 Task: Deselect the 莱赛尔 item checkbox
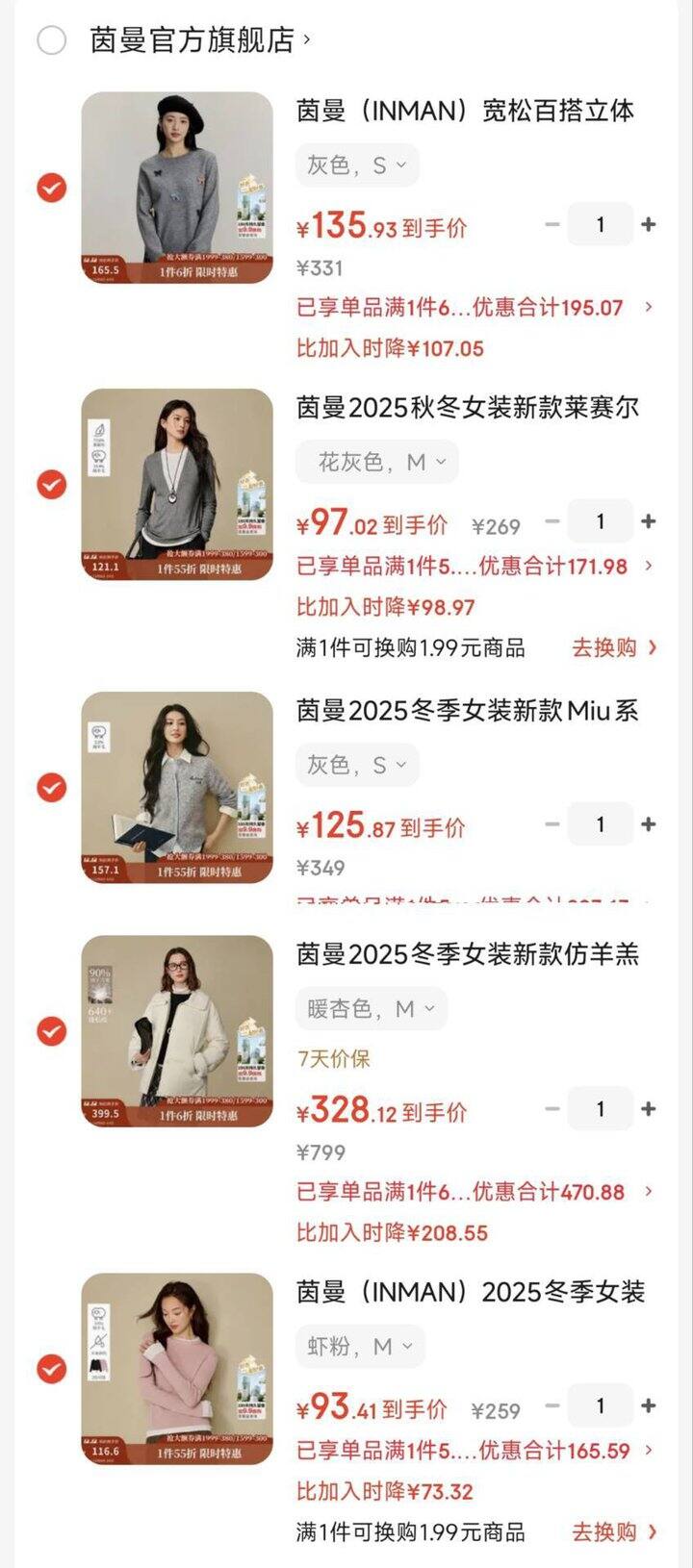(x=52, y=484)
